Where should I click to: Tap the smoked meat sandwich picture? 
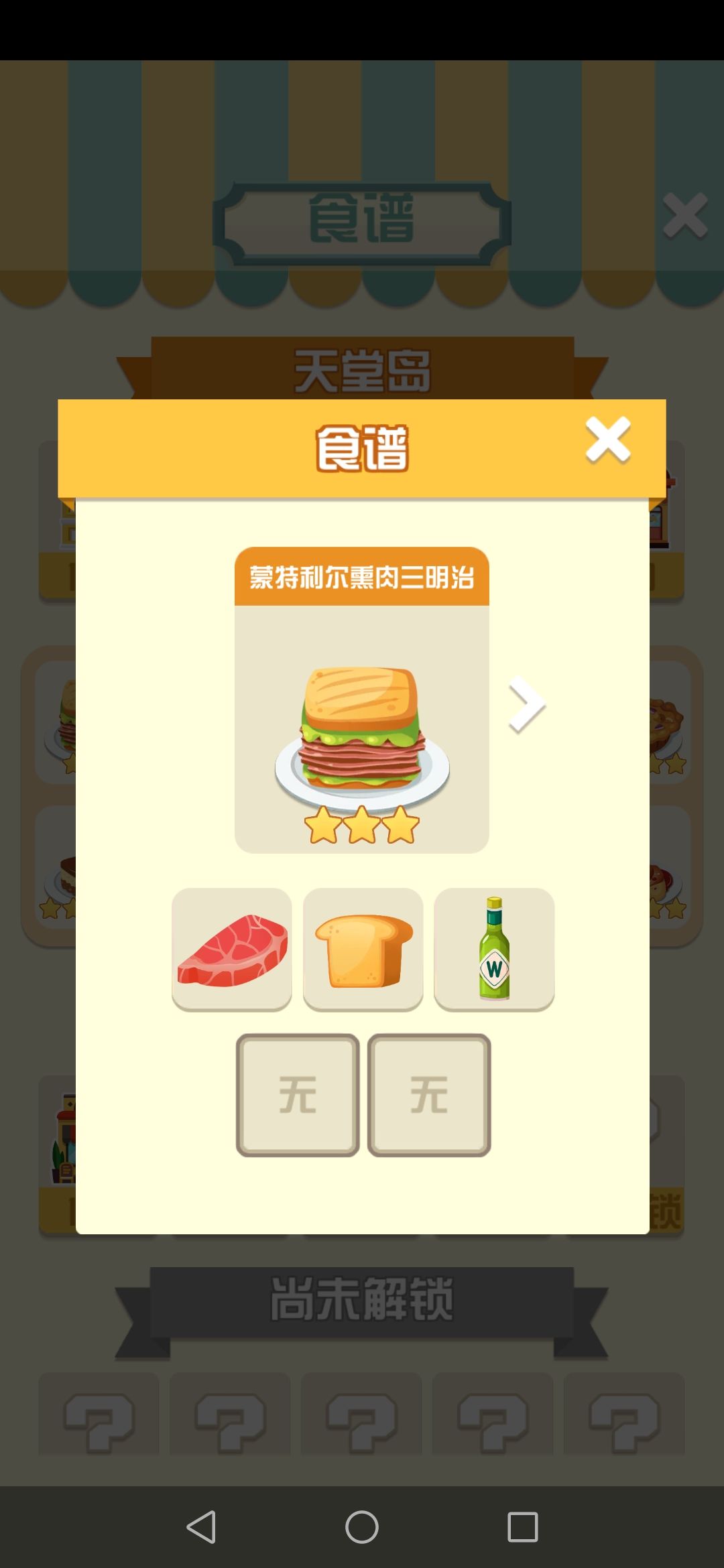click(362, 737)
